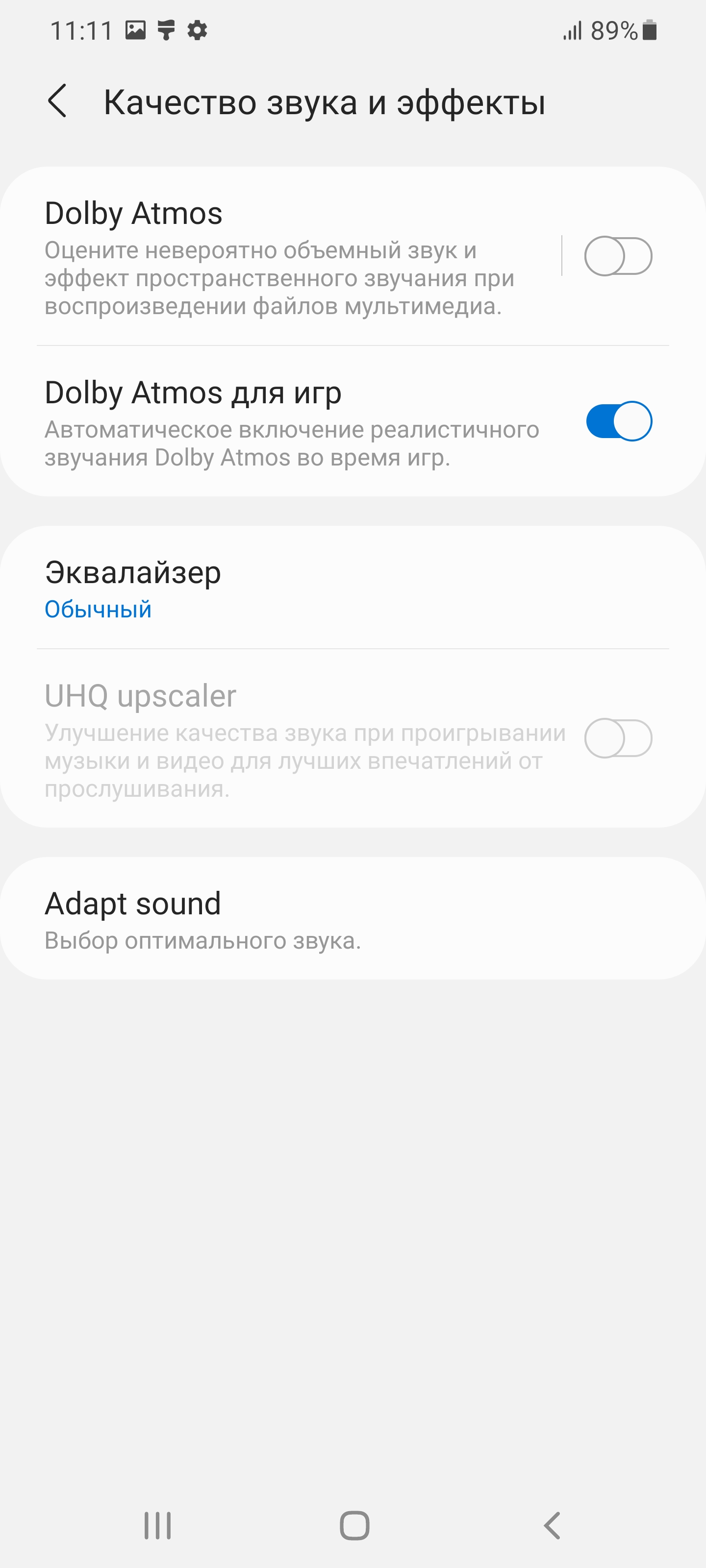Turn on the Dolby Atmos switch
This screenshot has width=706, height=1568.
pyautogui.click(x=618, y=256)
